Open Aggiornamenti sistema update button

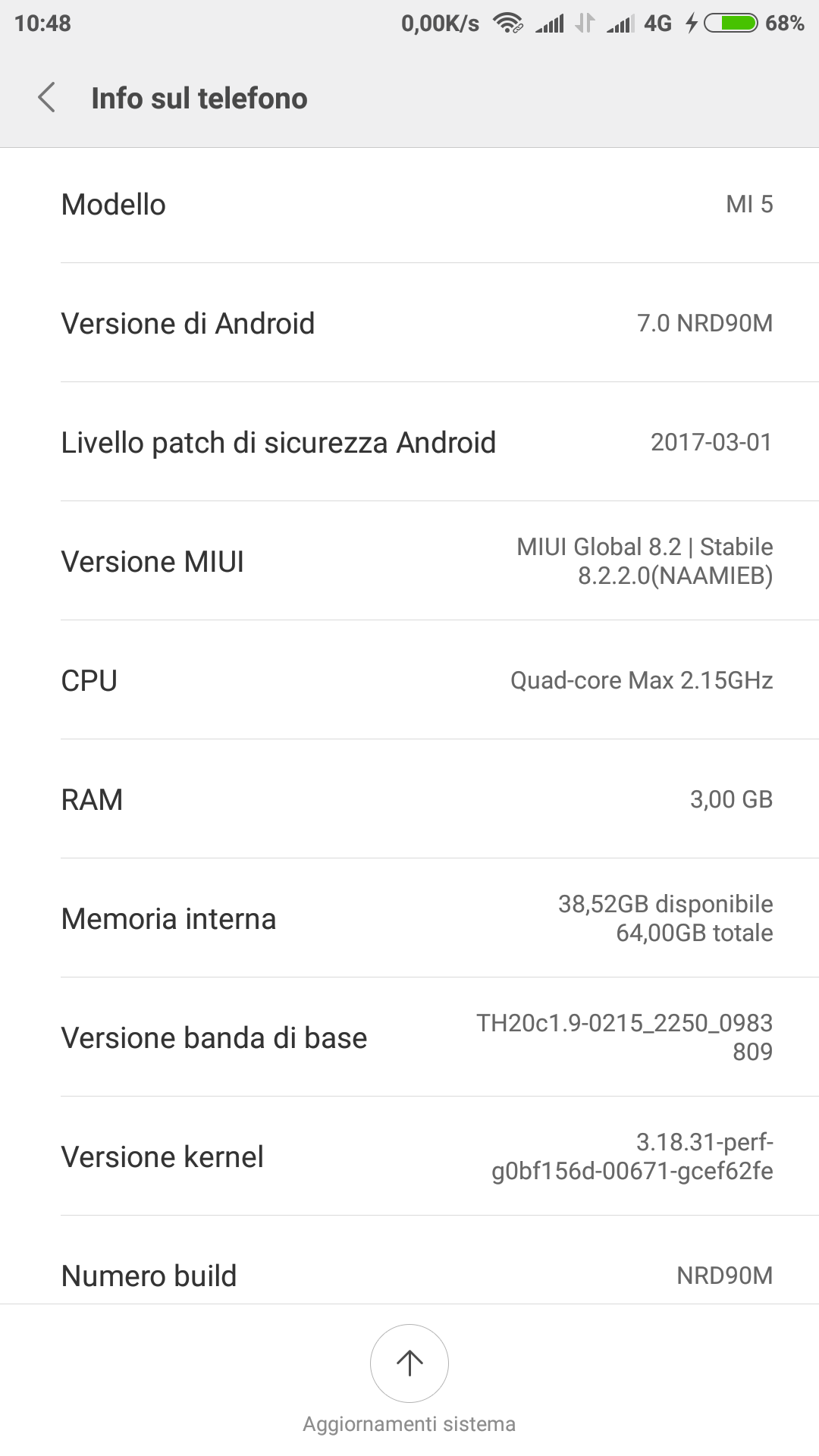click(409, 1363)
